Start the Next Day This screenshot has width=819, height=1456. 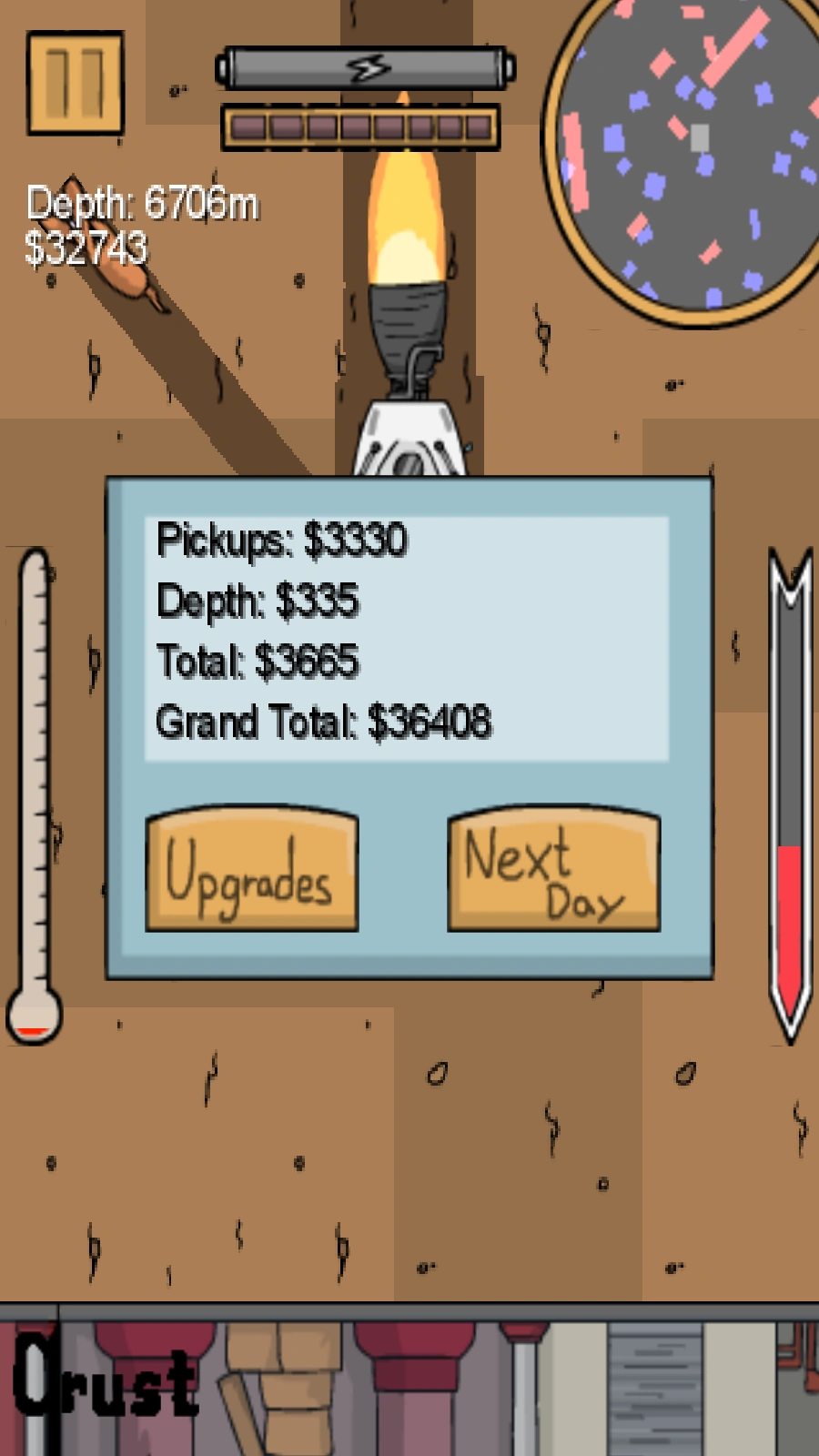point(553,871)
